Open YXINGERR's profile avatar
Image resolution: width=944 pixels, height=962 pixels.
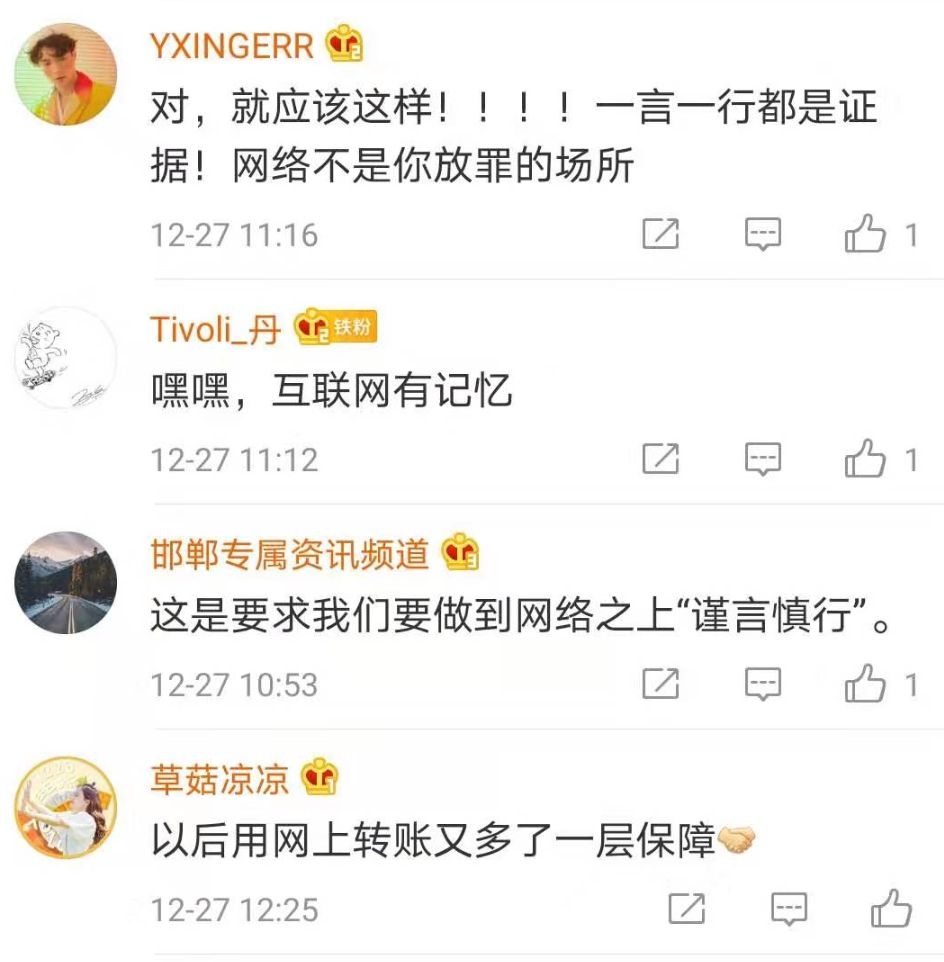(x=66, y=75)
